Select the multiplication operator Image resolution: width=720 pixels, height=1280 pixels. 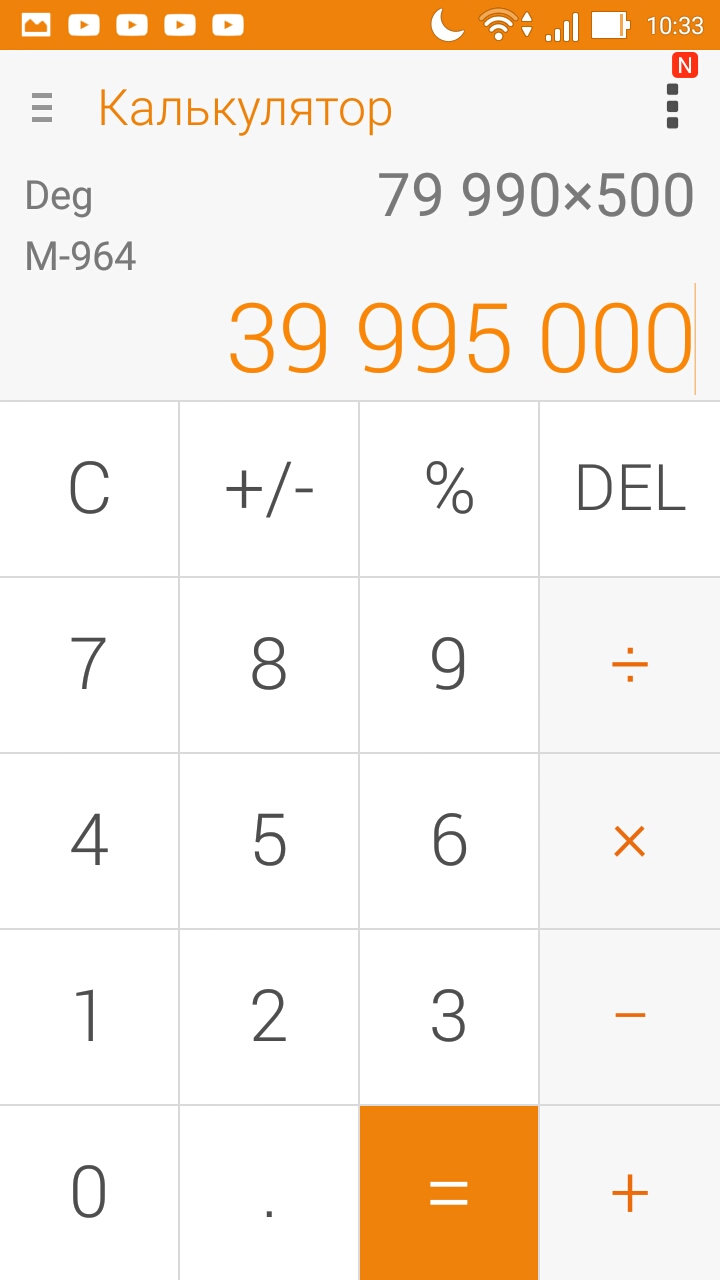pyautogui.click(x=630, y=841)
